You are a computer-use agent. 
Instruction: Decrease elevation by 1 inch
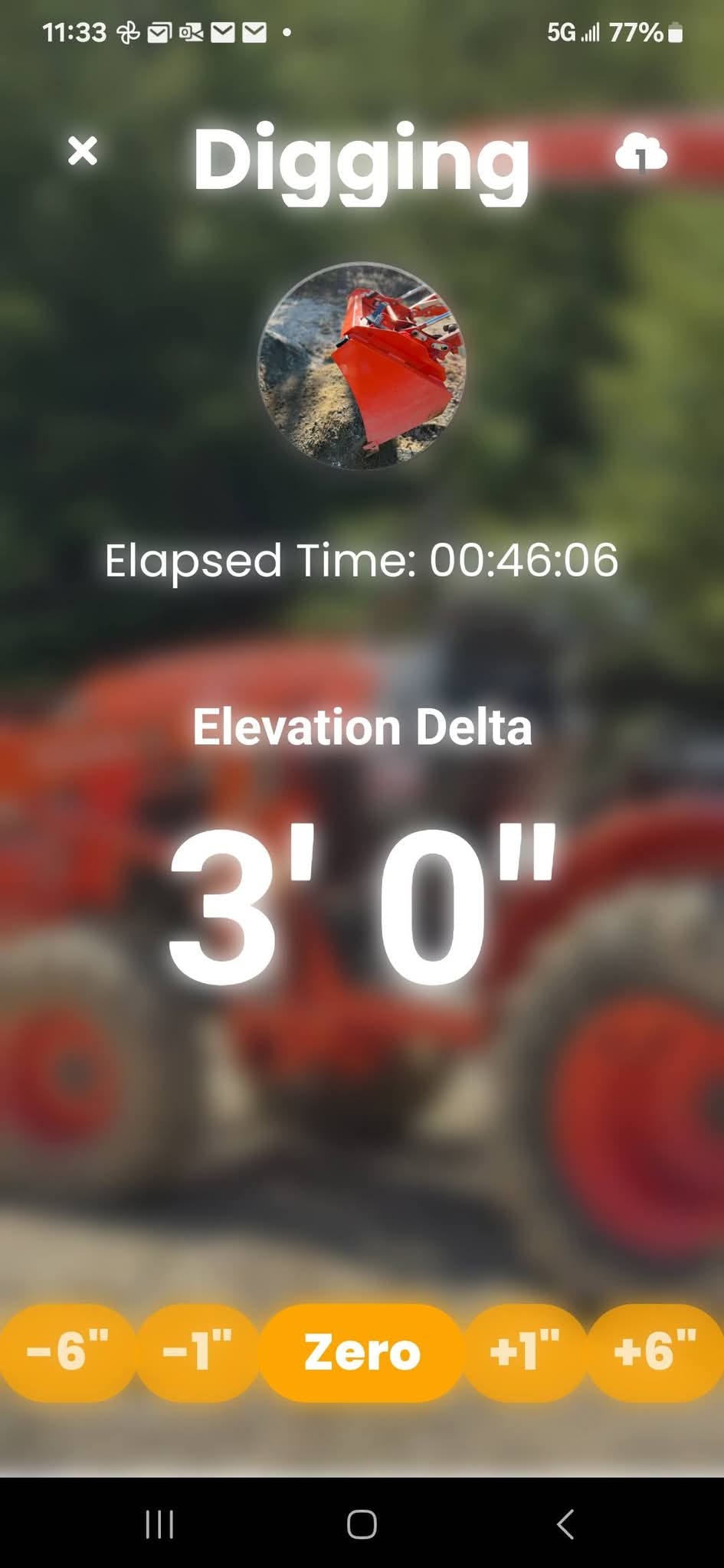(x=198, y=1351)
